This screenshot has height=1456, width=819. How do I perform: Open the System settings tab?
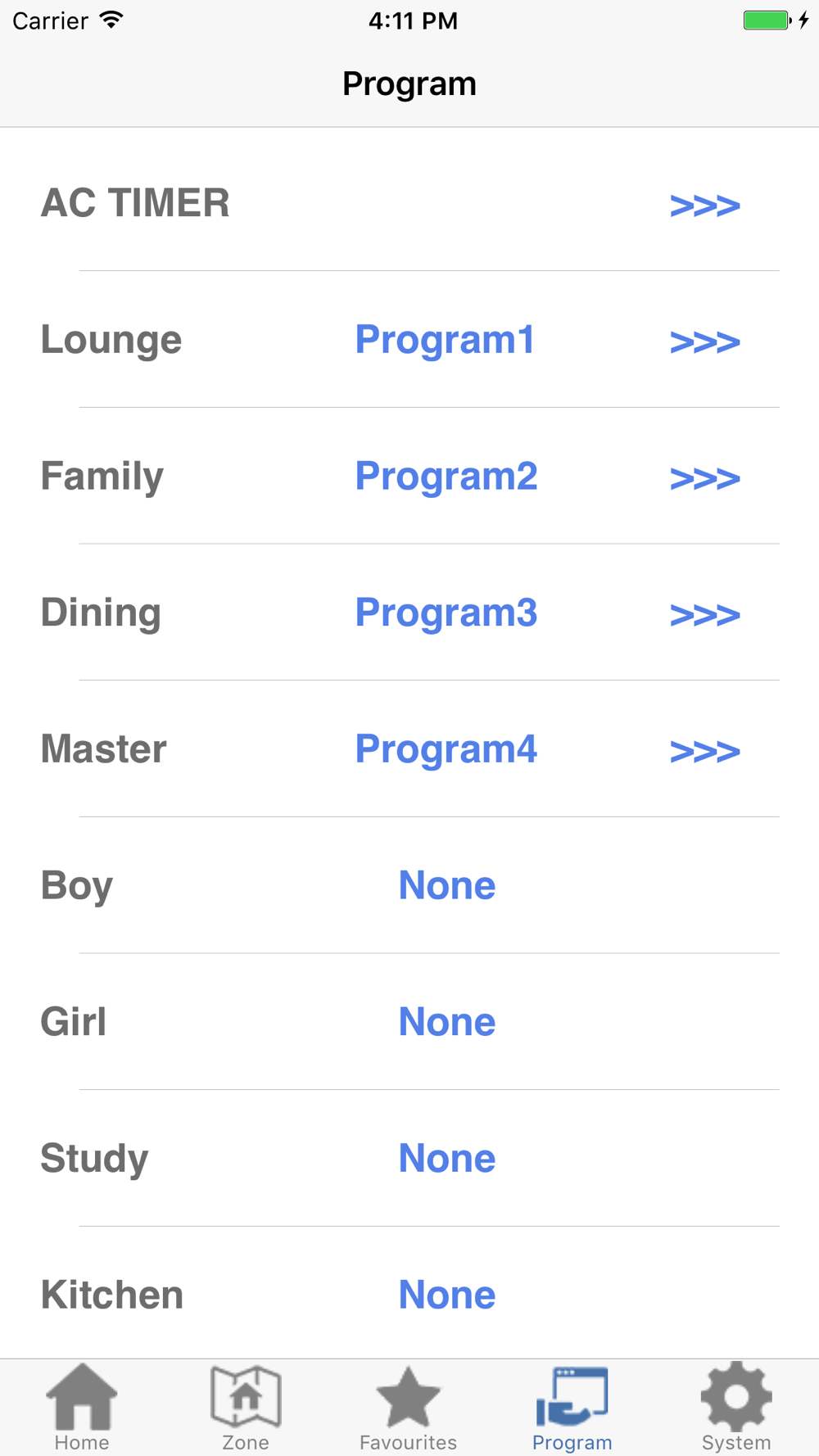(736, 1407)
